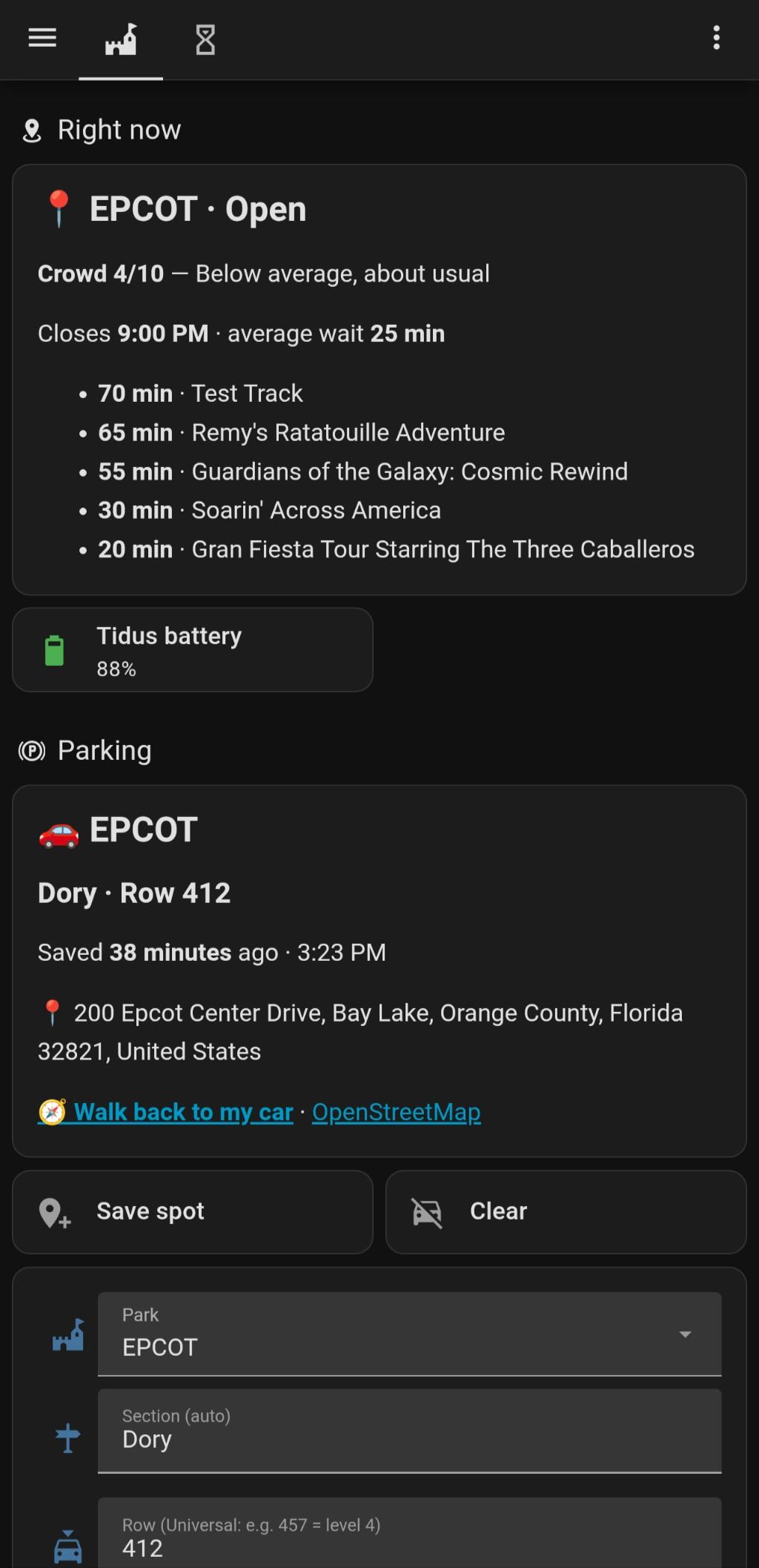Viewport: 759px width, 1568px height.
Task: Open the EPCOT Open status card
Action: click(x=379, y=380)
